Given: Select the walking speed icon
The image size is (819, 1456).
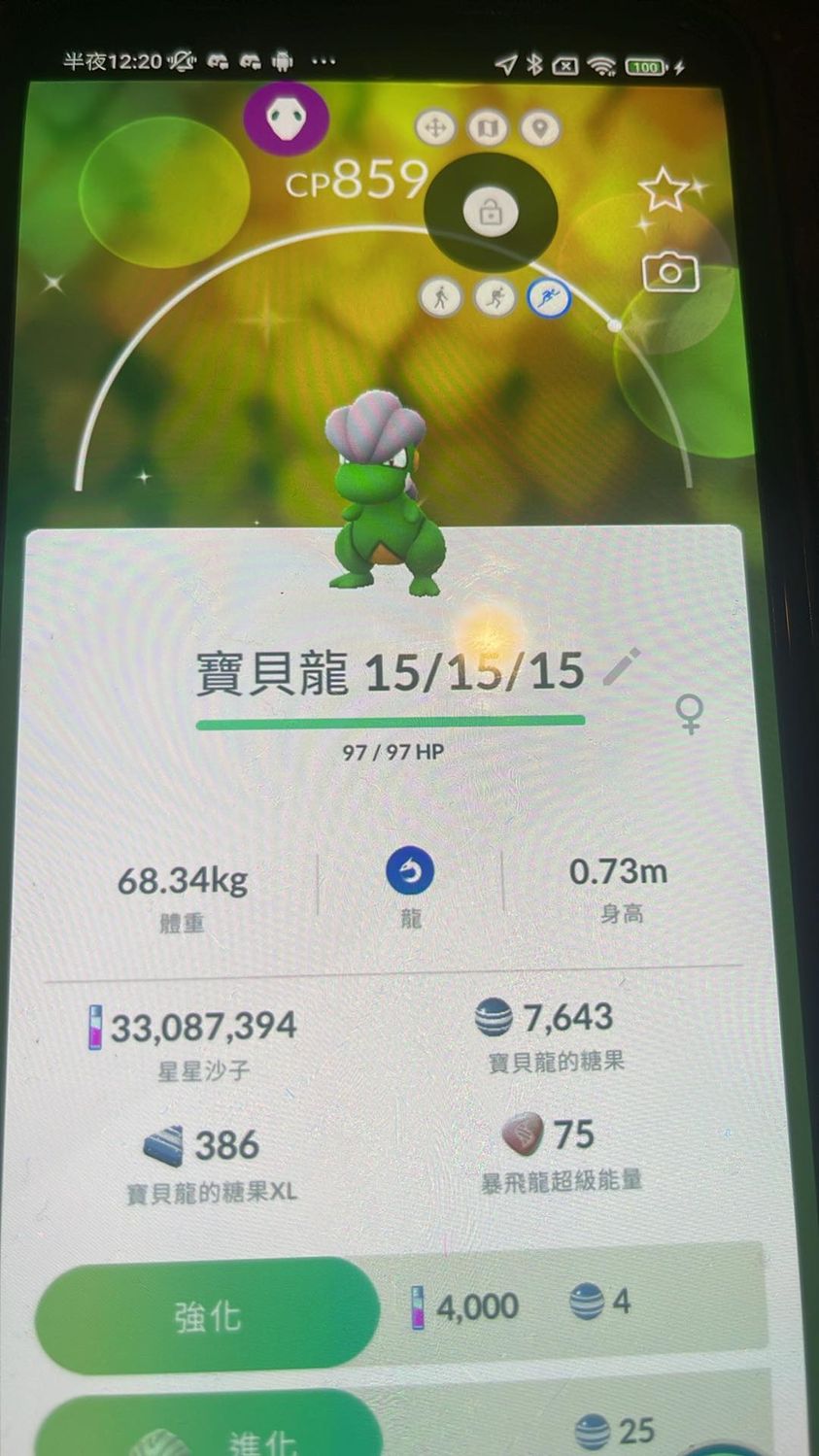Looking at the screenshot, I should 440,296.
